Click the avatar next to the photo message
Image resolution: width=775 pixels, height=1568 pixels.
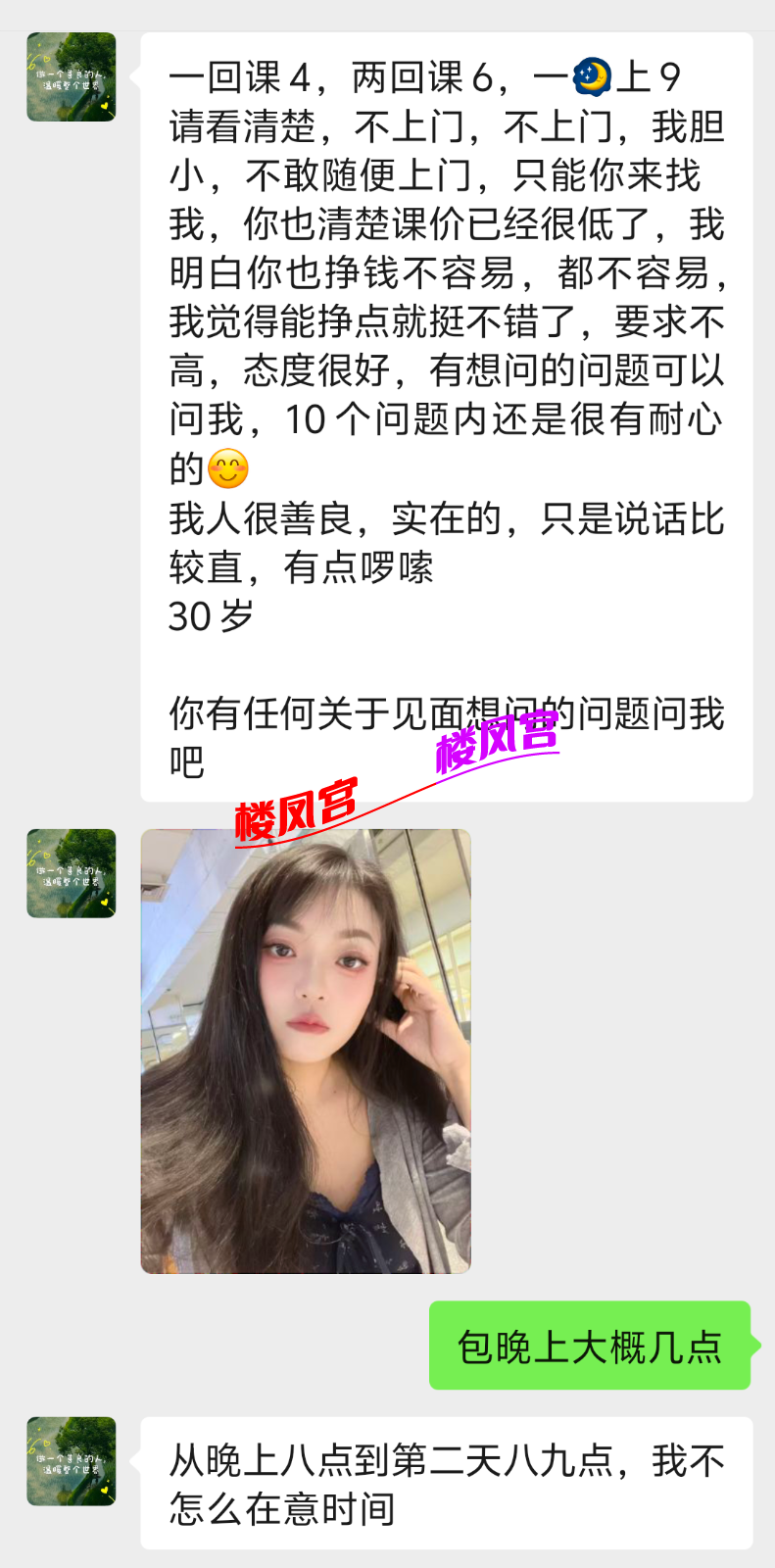tap(69, 873)
